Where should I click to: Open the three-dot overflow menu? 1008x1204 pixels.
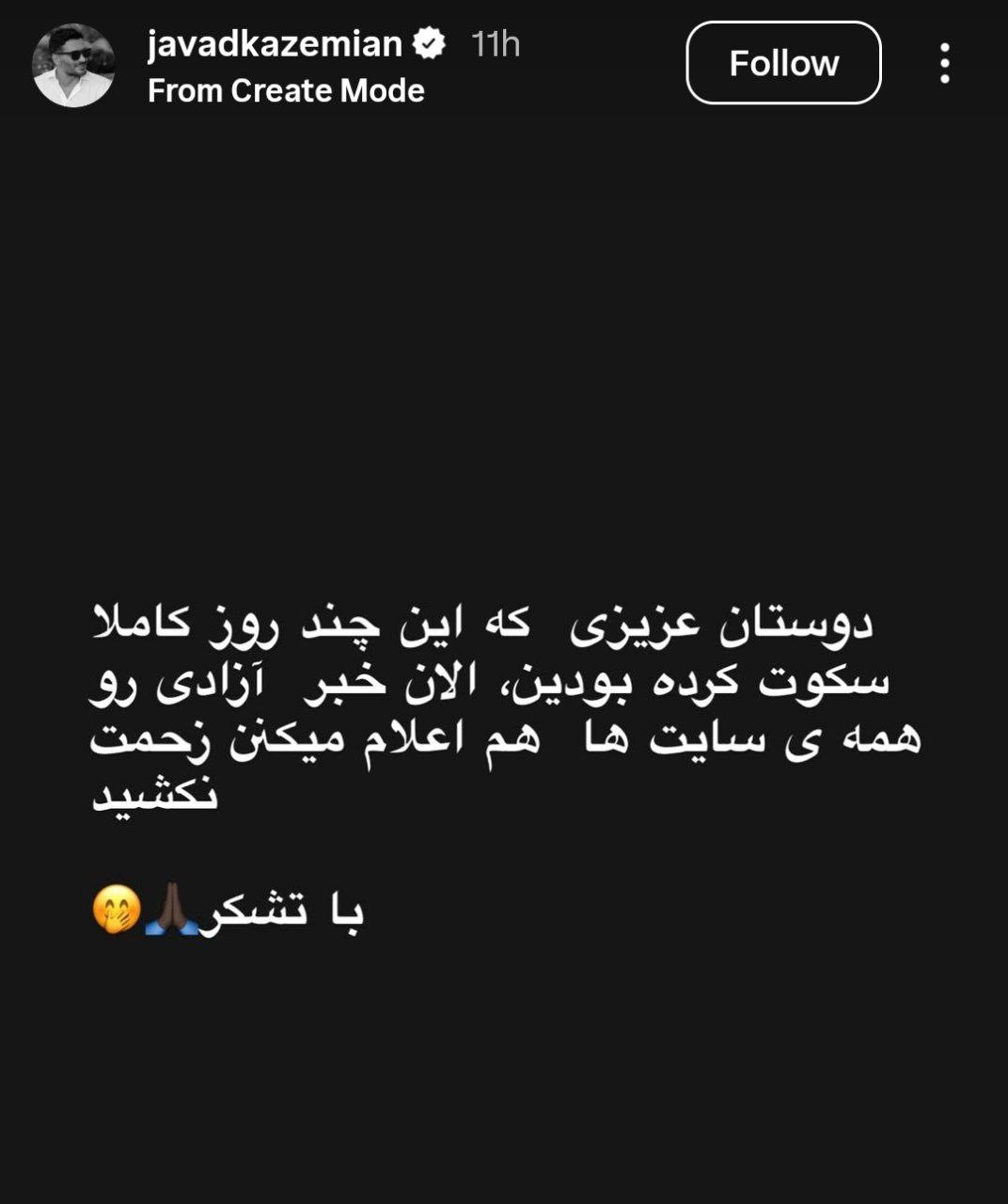[x=944, y=63]
